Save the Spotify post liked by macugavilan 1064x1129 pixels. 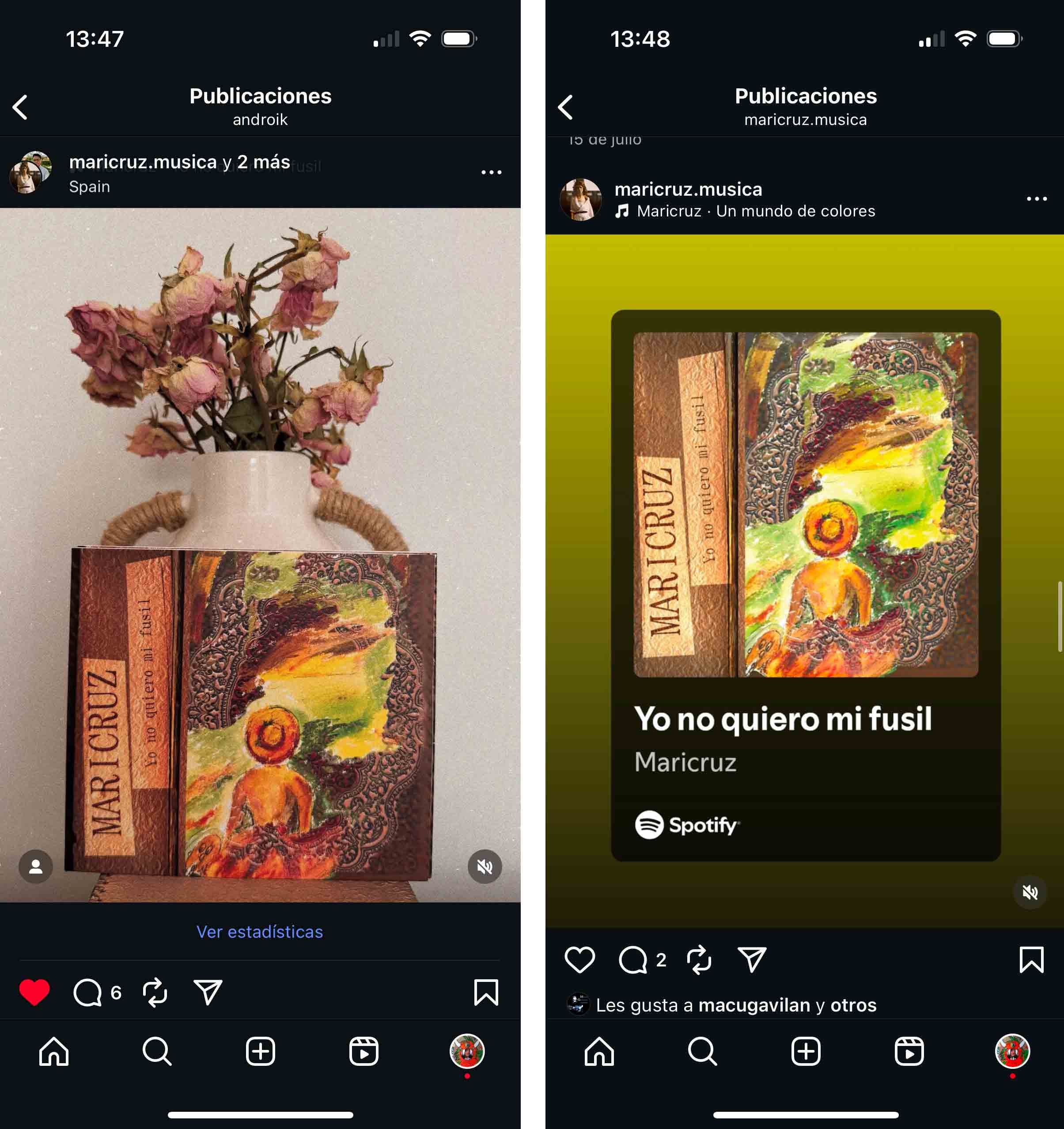[1031, 960]
